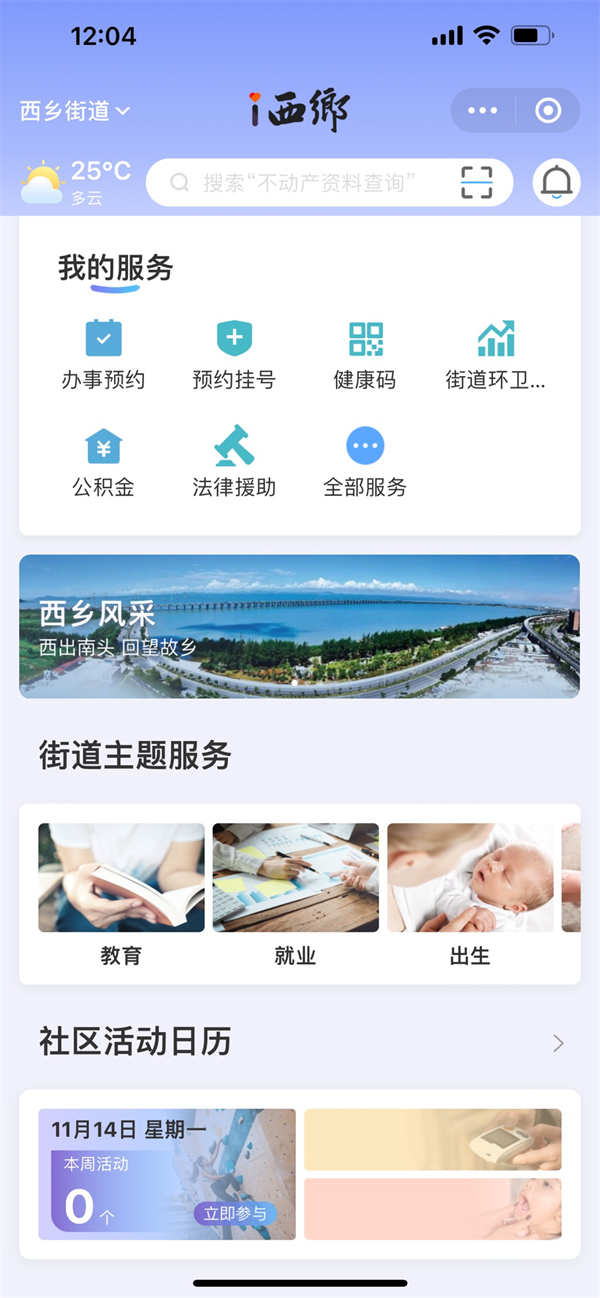View 全部服务 list
The image size is (600, 1298).
coord(365,463)
